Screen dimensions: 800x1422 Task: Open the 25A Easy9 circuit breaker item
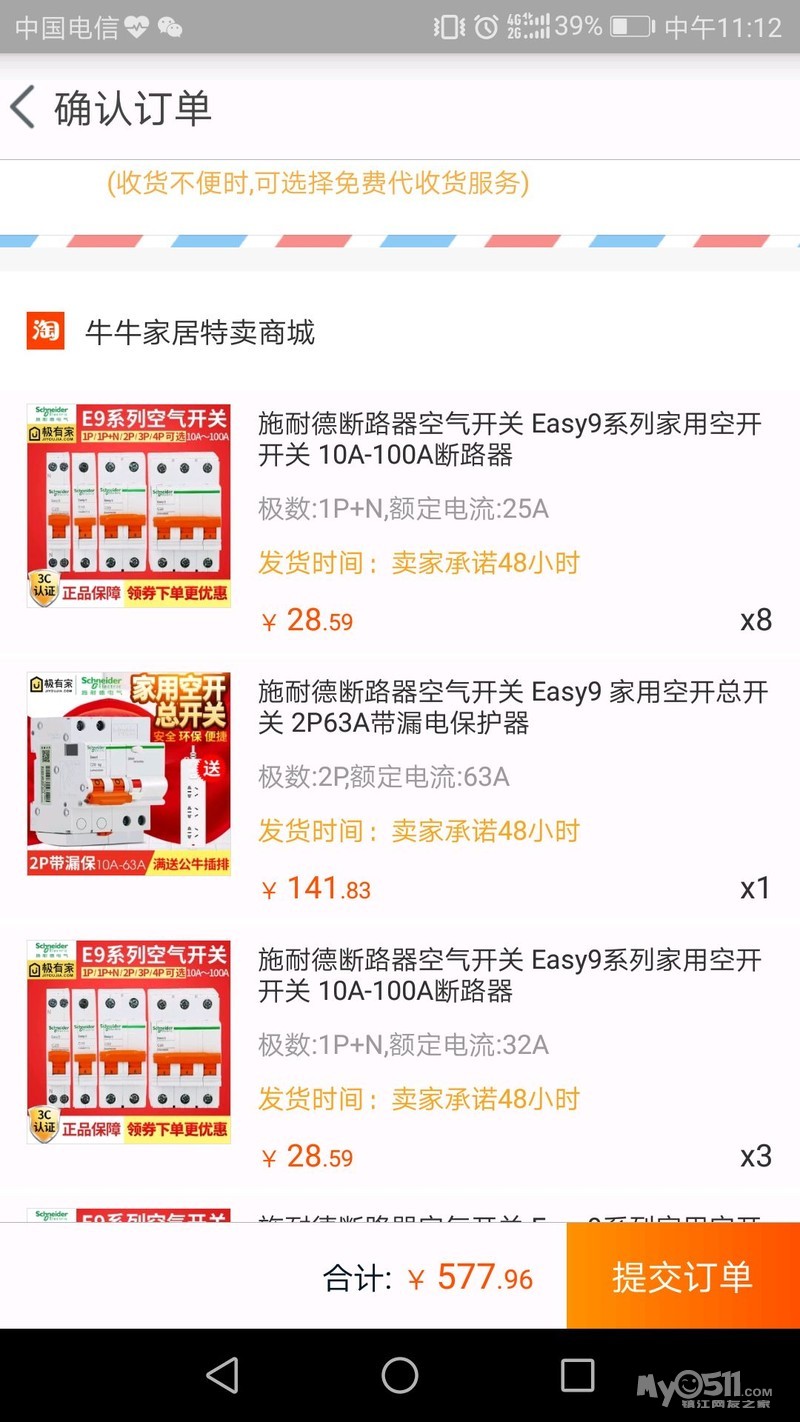[510, 440]
